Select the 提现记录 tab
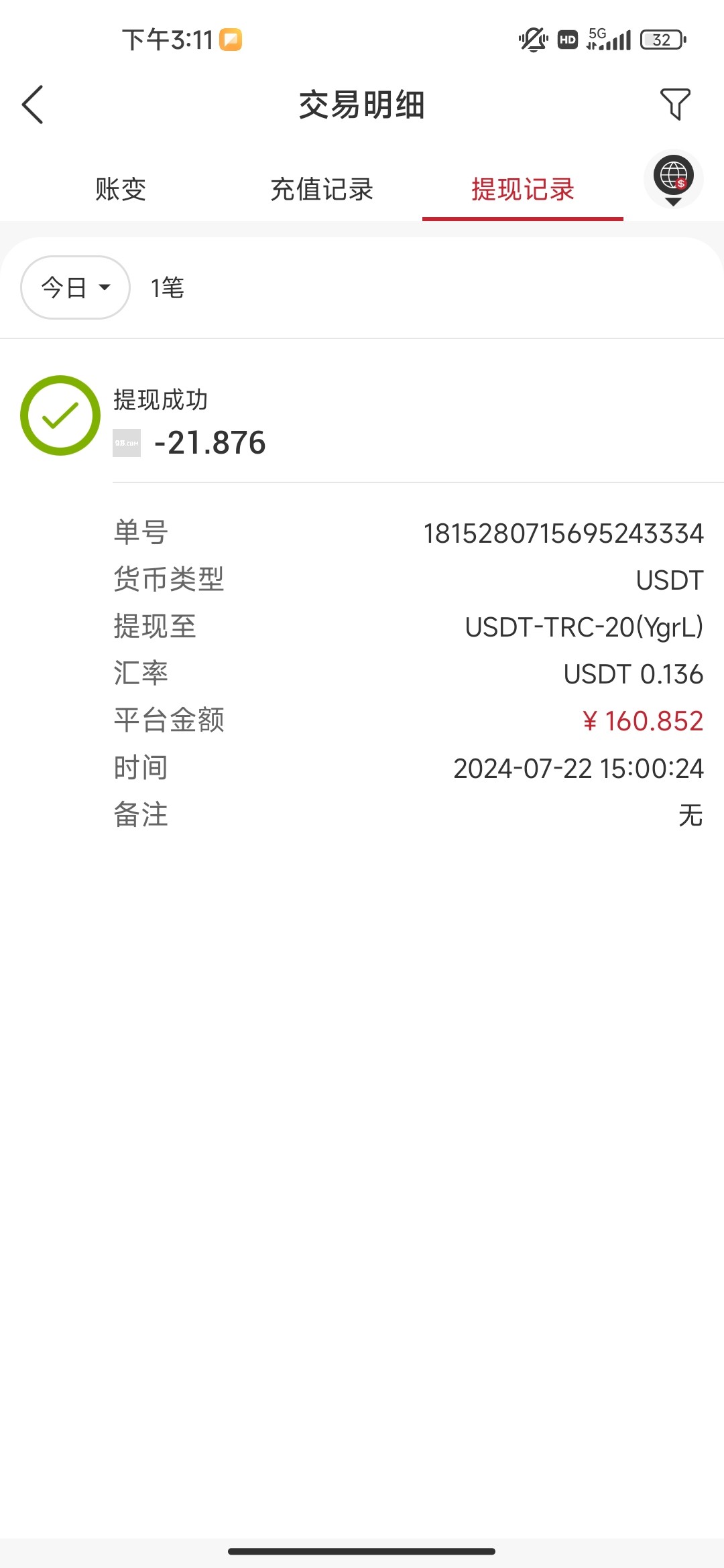This screenshot has width=724, height=1568. tap(523, 190)
